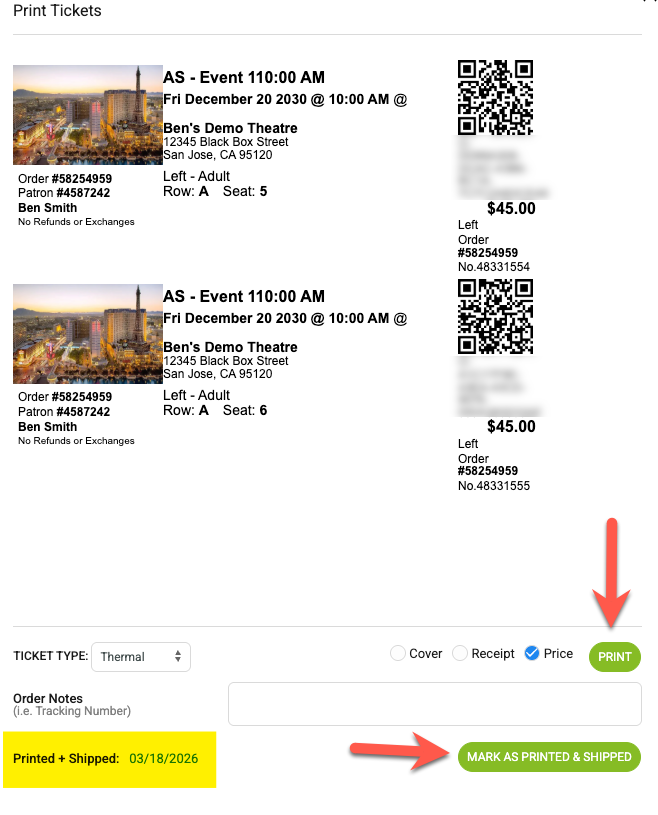The image size is (658, 815).
Task: Open the Ticket Type dropdown showing Thermal
Action: pyautogui.click(x=141, y=656)
